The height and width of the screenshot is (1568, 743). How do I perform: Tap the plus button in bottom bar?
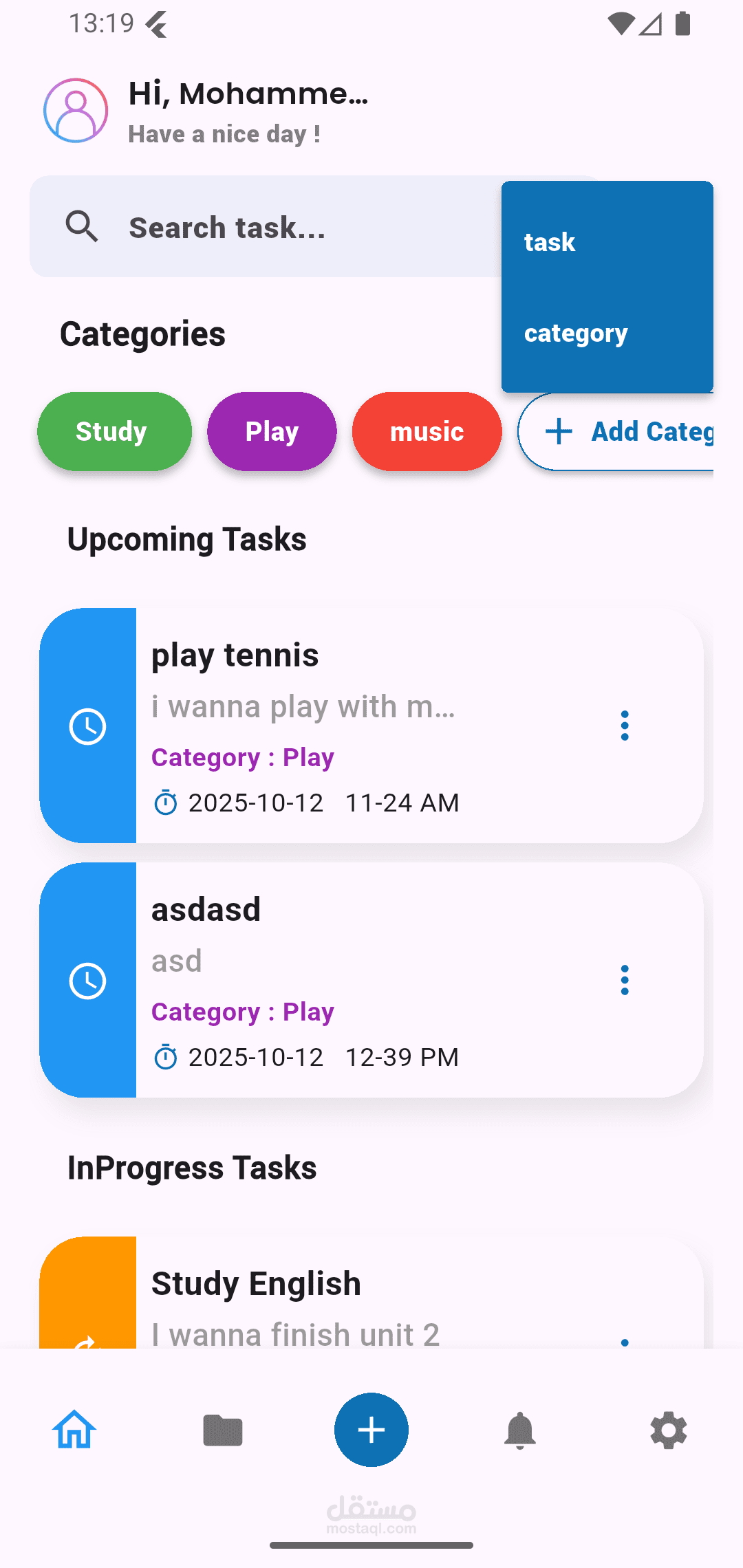tap(371, 1430)
